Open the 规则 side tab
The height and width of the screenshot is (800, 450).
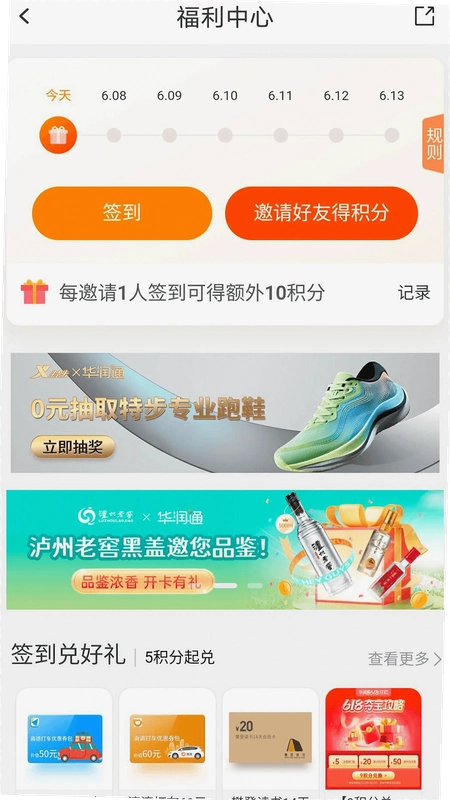434,144
